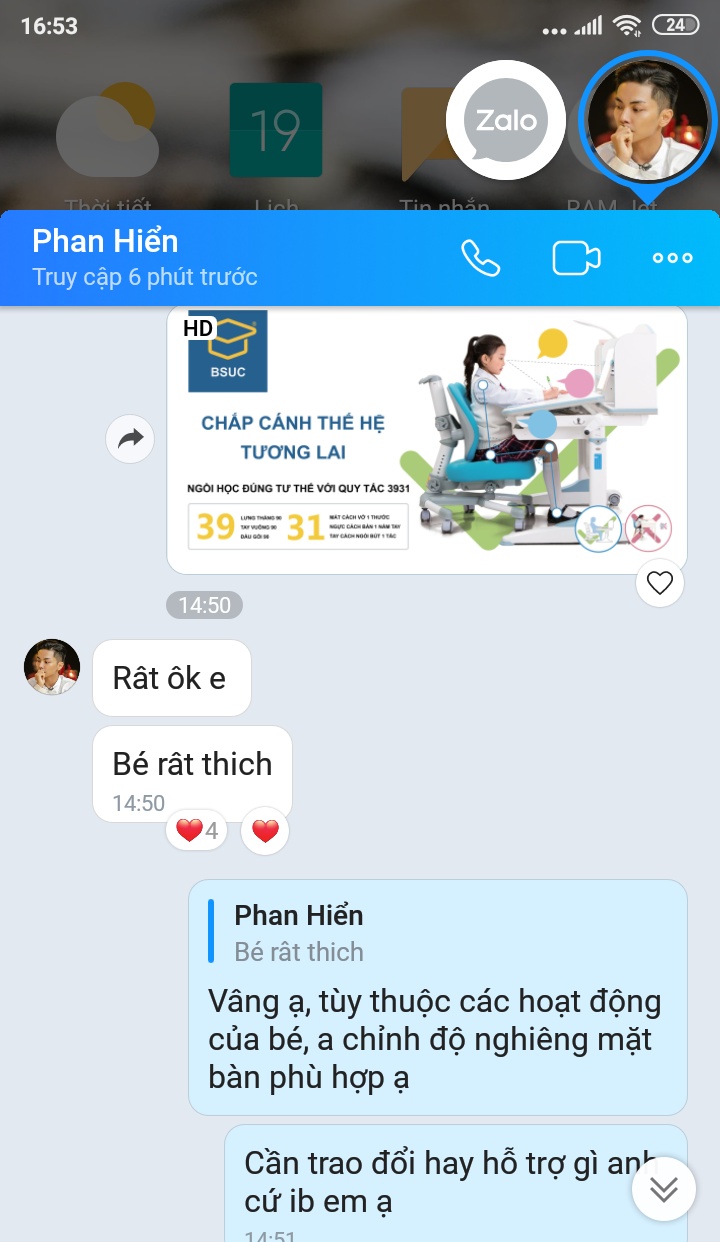Open the three-dot options menu
The width and height of the screenshot is (720, 1242).
(672, 258)
